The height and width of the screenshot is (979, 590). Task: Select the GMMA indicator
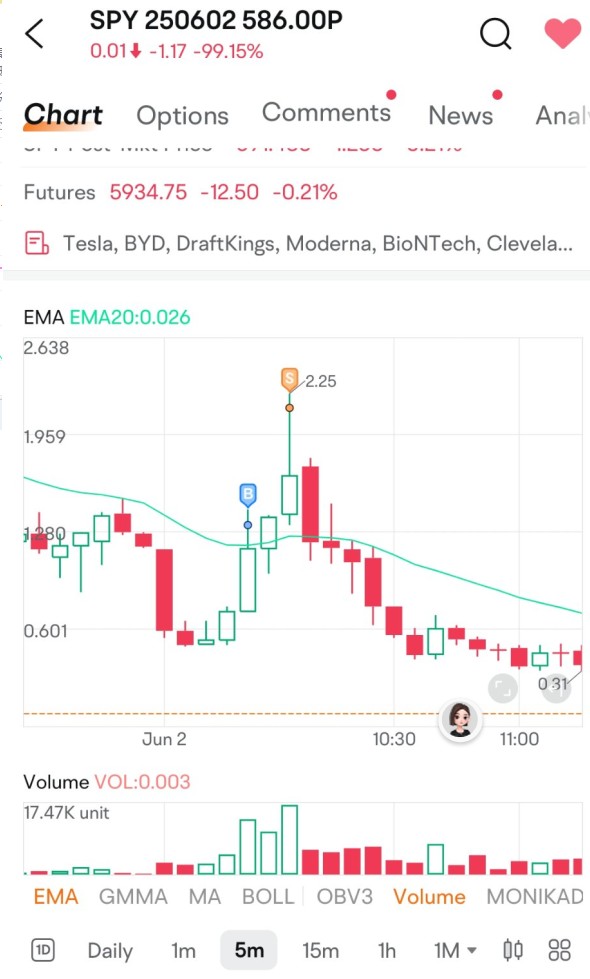(133, 897)
